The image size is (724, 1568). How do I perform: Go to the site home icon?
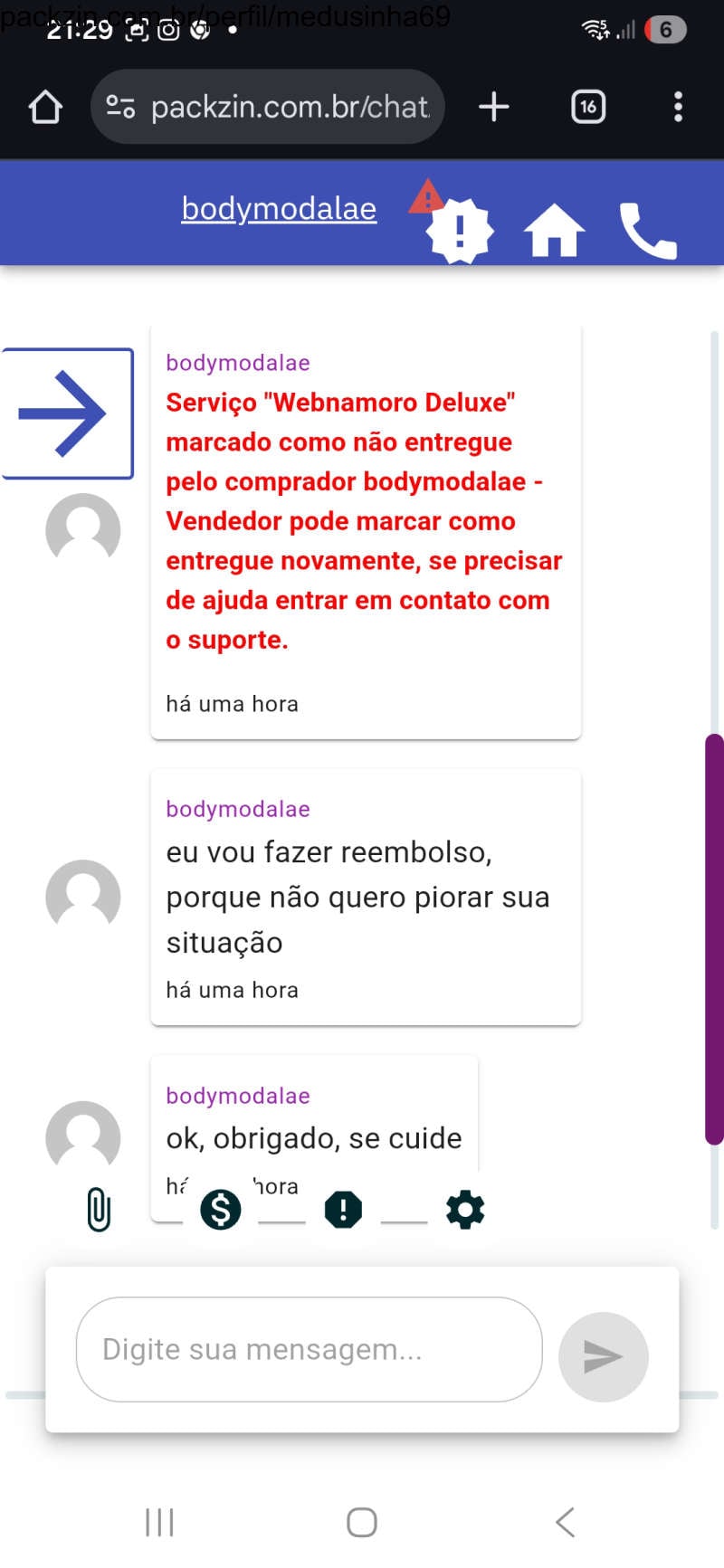[554, 230]
